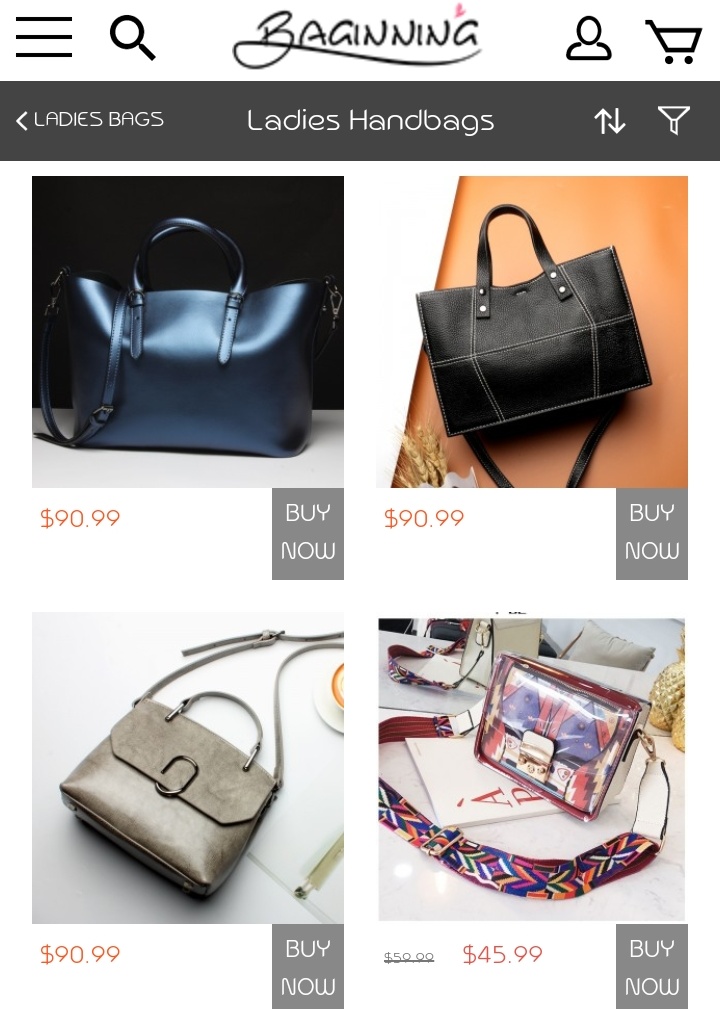Buy the blue metallic tote now

click(308, 533)
